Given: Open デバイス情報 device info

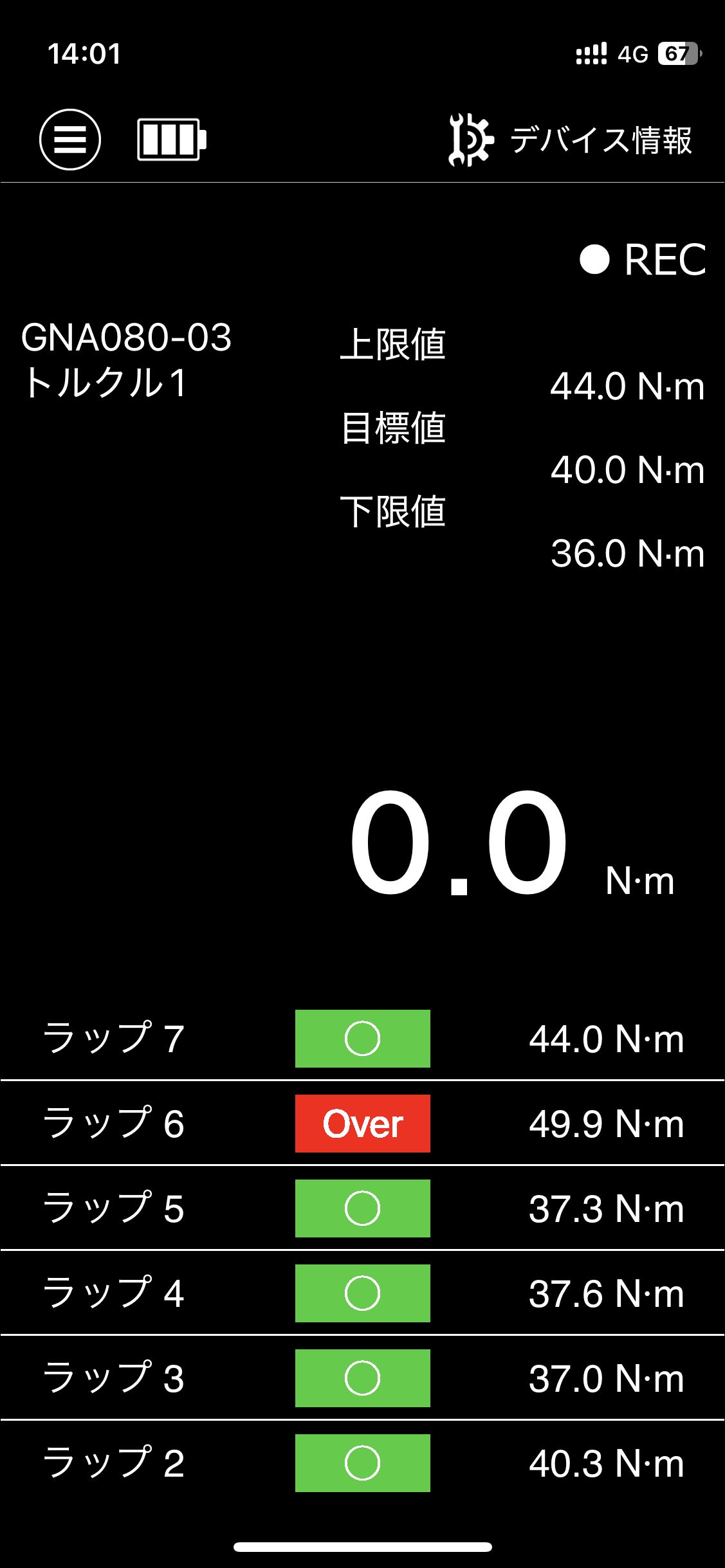Looking at the screenshot, I should pyautogui.click(x=571, y=140).
